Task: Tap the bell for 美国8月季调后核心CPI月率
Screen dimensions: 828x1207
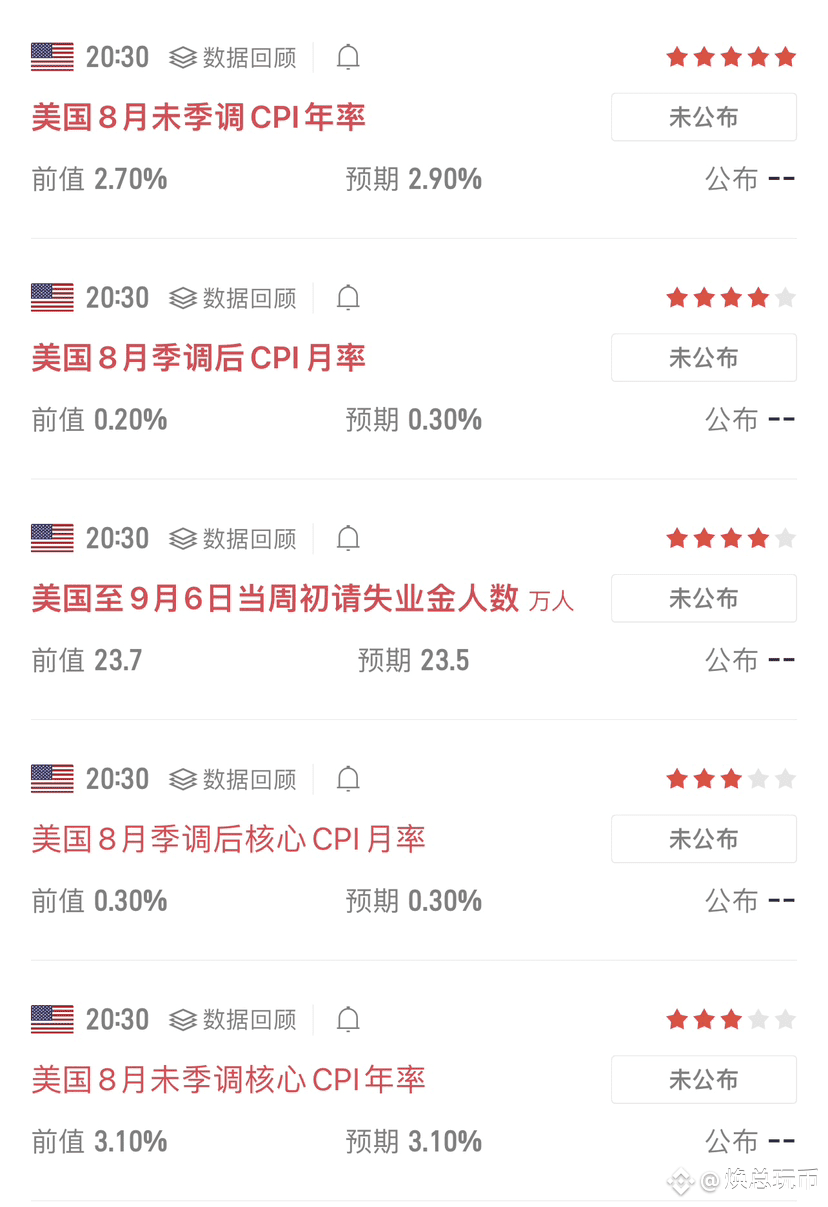Action: tap(348, 779)
